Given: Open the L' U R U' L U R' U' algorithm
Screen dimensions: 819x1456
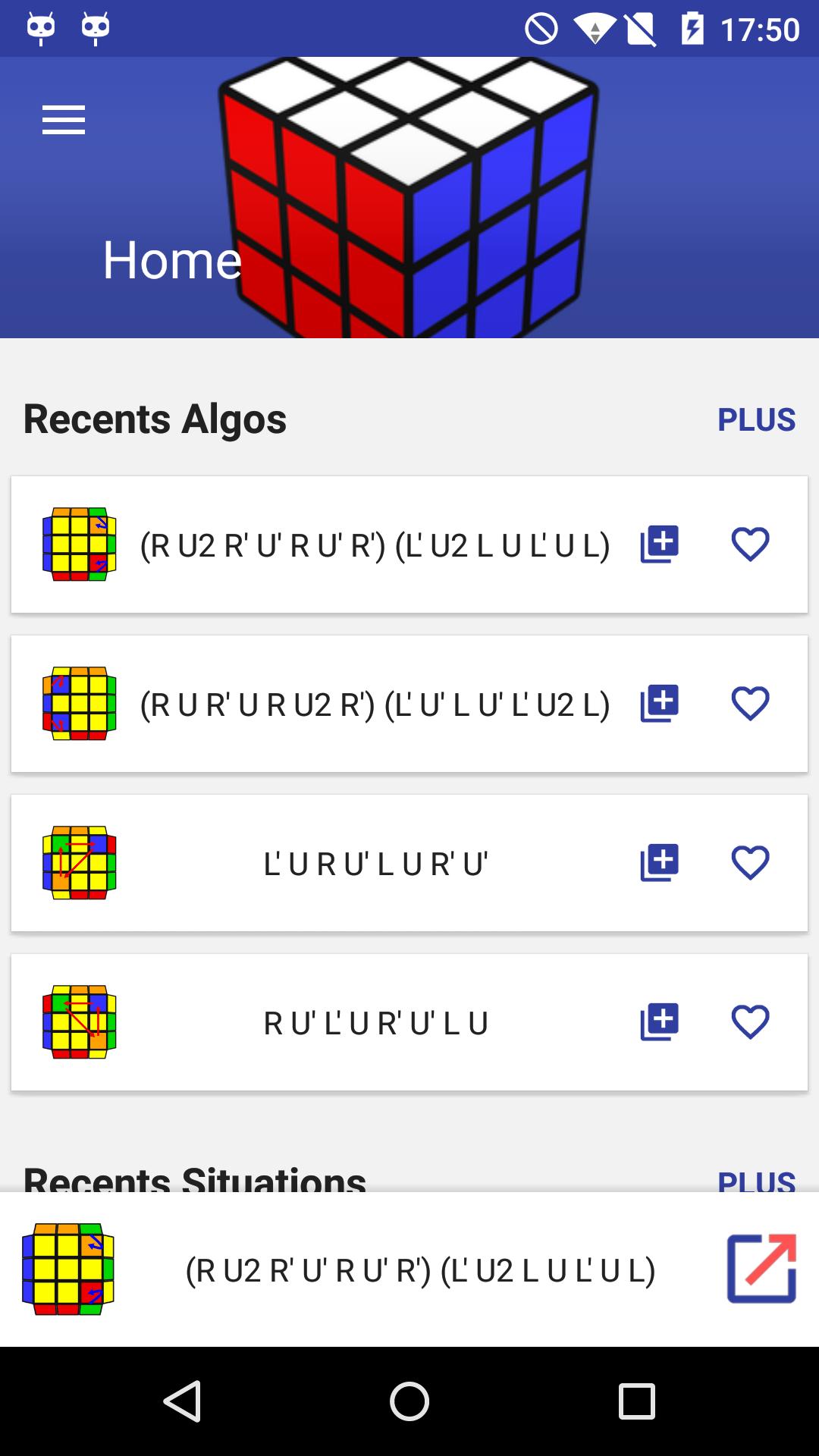Looking at the screenshot, I should [x=377, y=862].
